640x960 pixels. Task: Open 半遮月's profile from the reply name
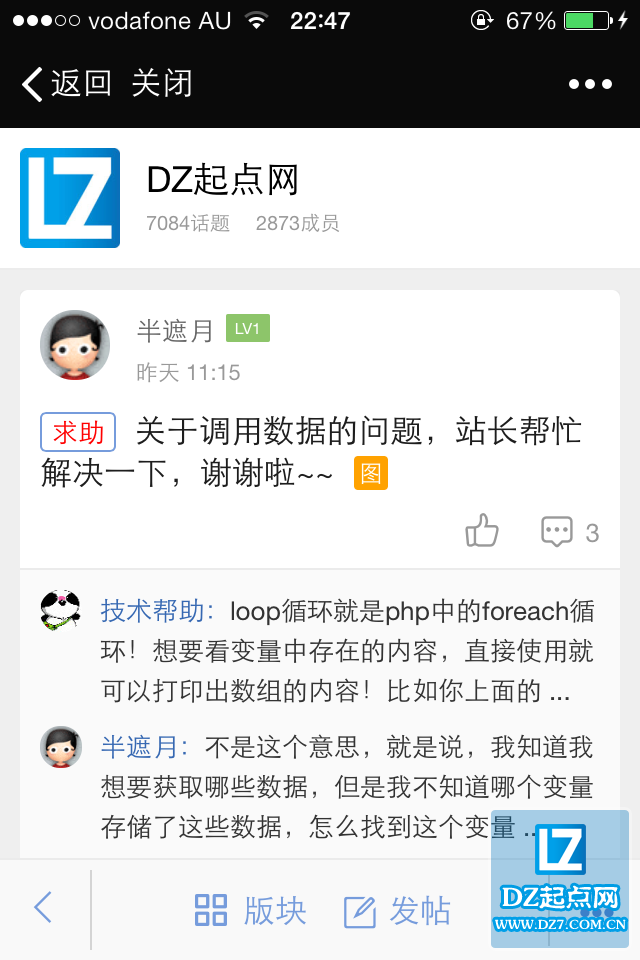tap(144, 747)
